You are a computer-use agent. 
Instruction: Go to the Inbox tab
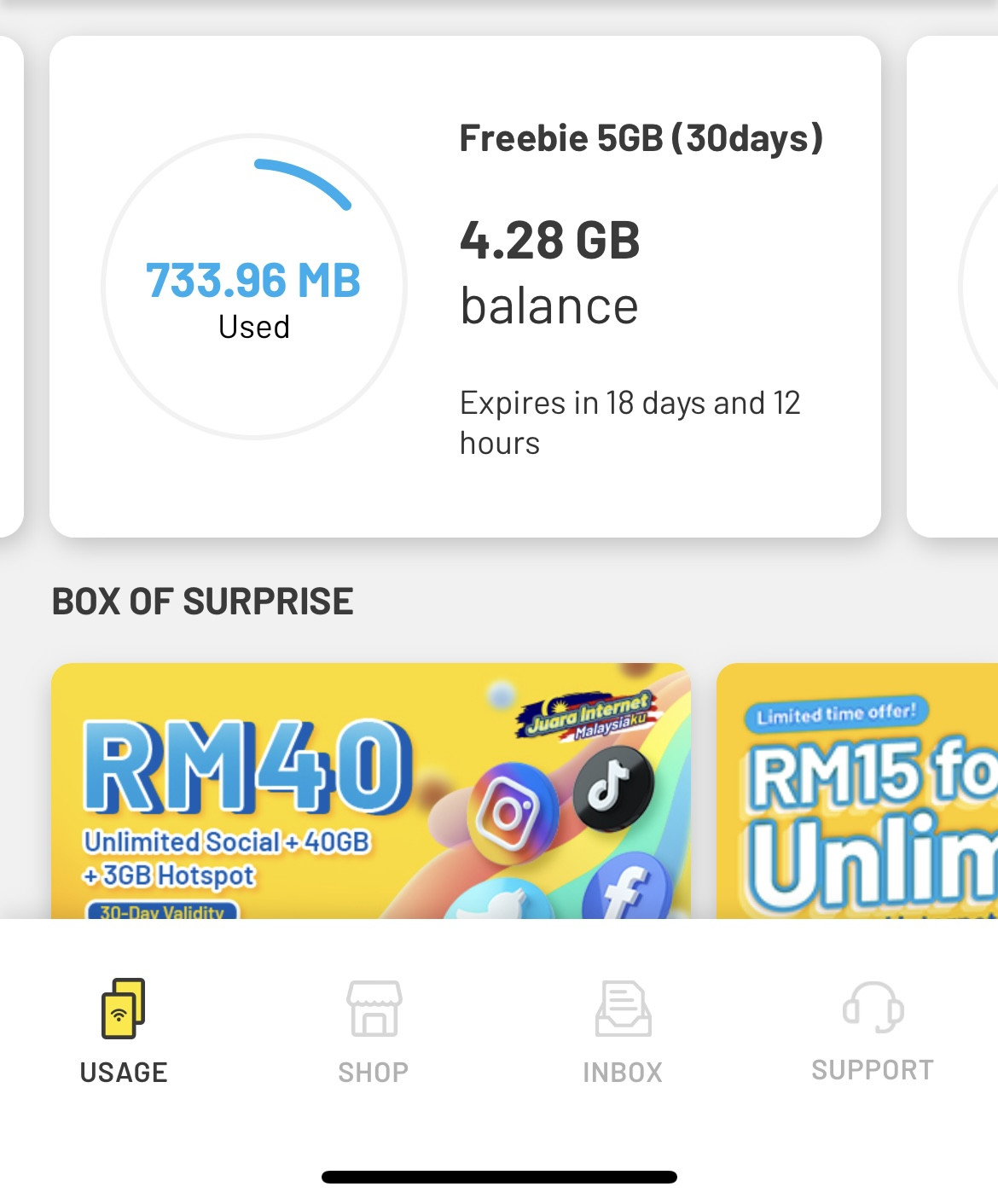(x=623, y=1032)
